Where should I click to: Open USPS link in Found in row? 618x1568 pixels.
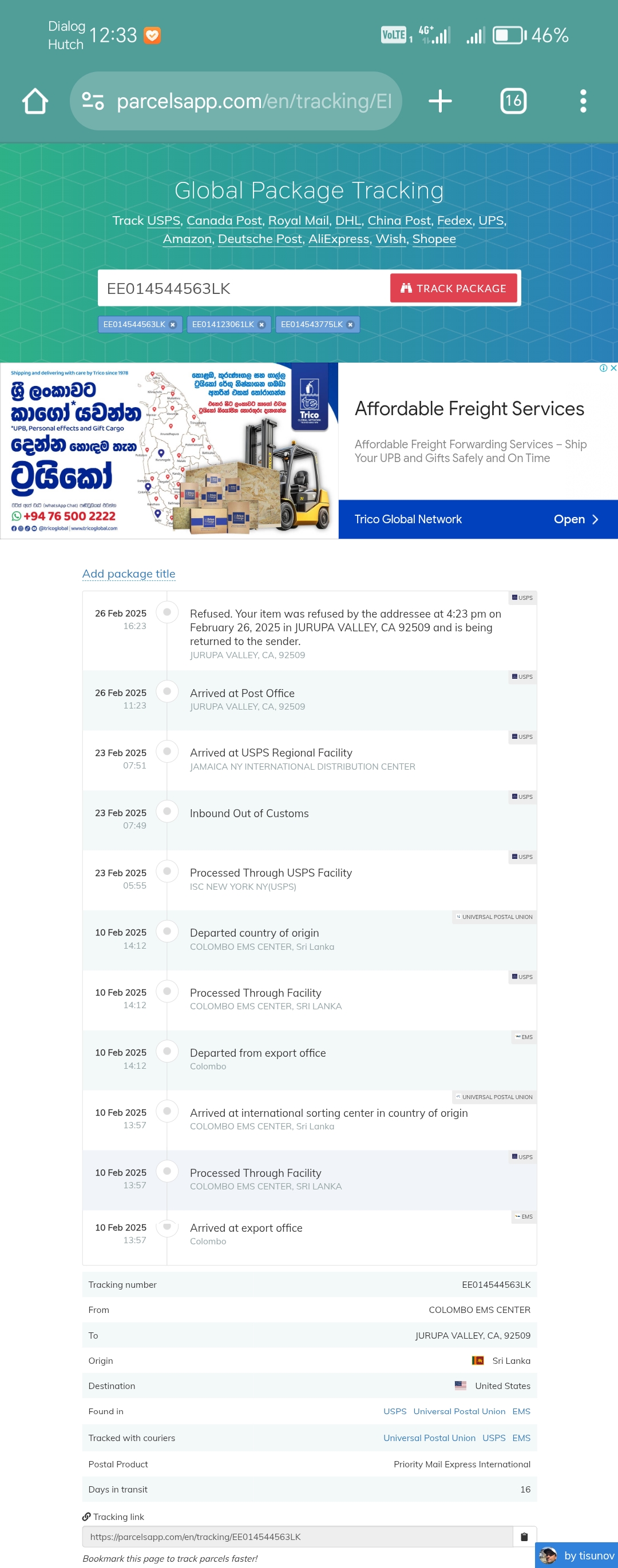394,1411
